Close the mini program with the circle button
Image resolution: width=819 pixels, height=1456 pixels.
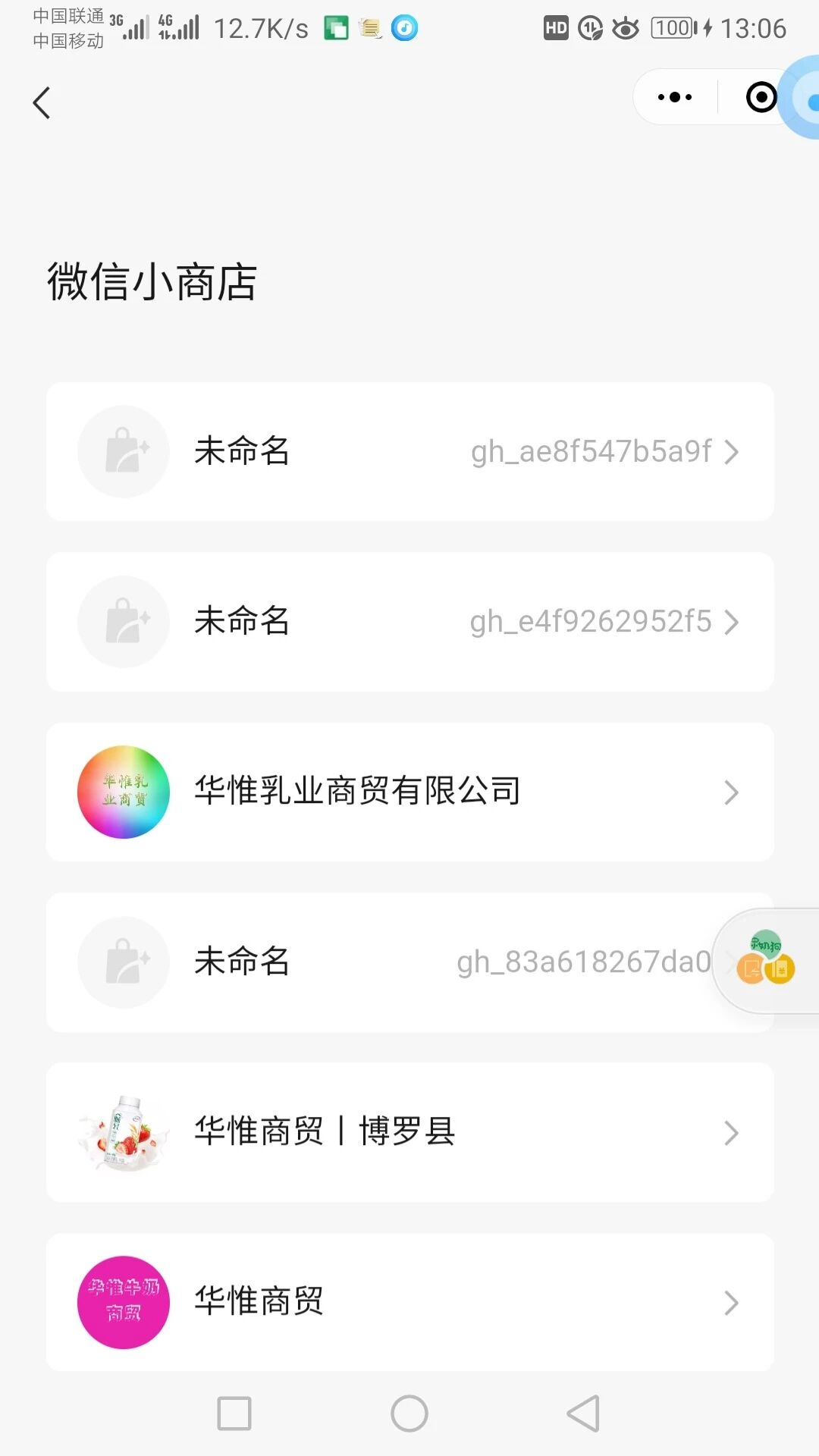(x=761, y=97)
